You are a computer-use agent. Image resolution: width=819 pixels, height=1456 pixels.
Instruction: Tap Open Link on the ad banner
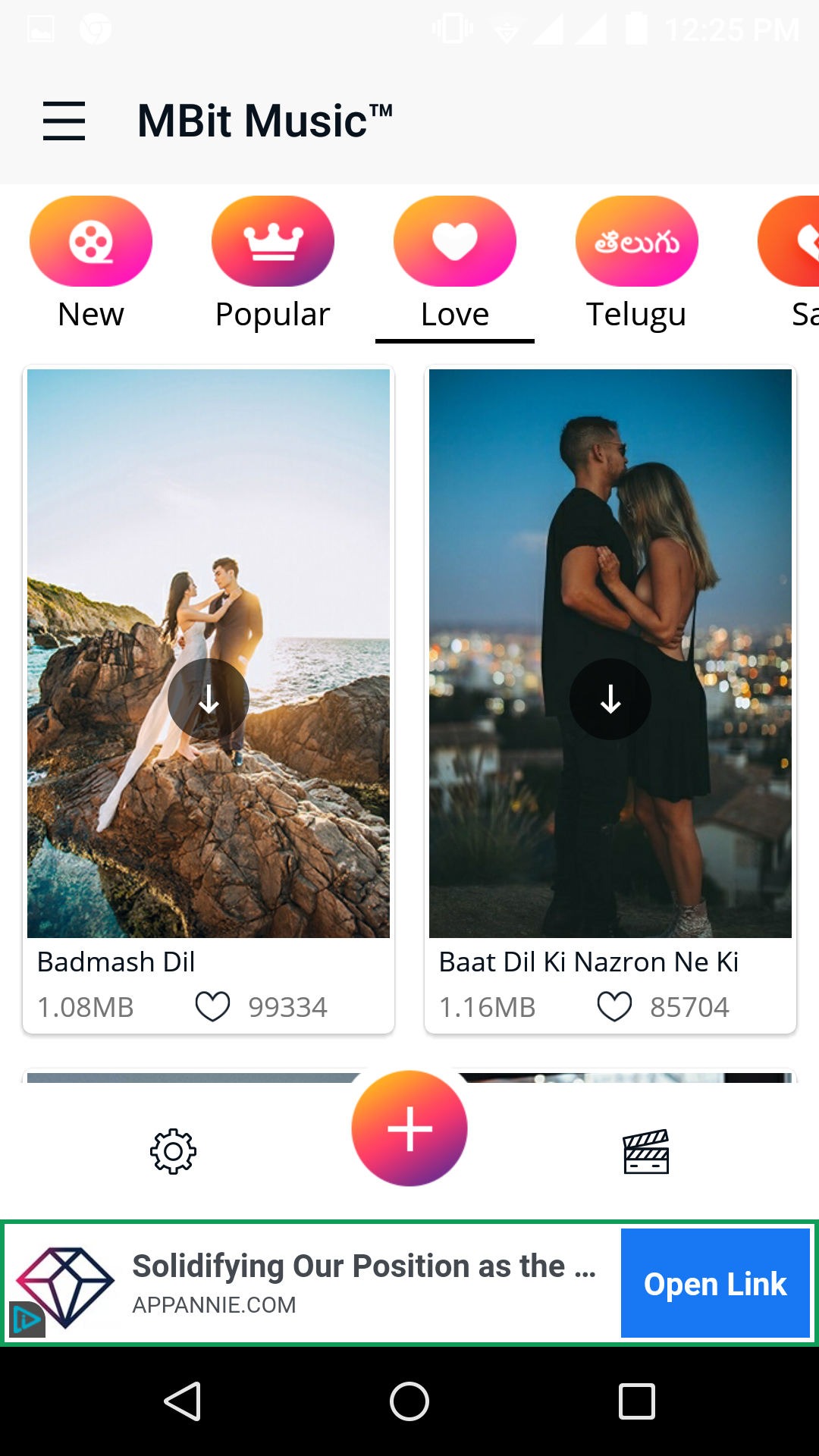tap(715, 1283)
